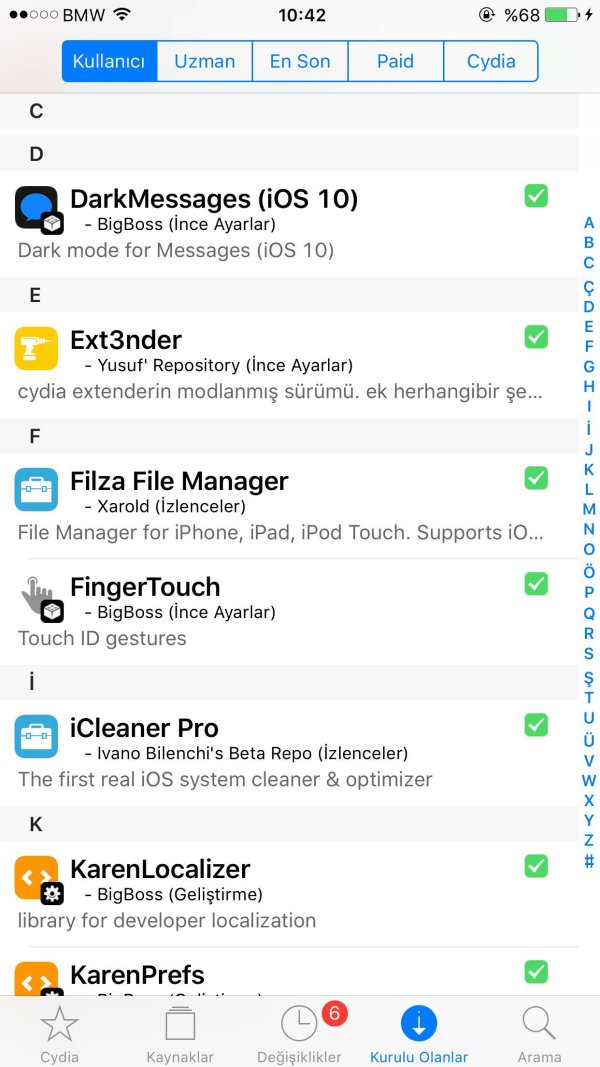Image resolution: width=600 pixels, height=1067 pixels.
Task: Jump to letter Z in index
Action: click(x=589, y=840)
